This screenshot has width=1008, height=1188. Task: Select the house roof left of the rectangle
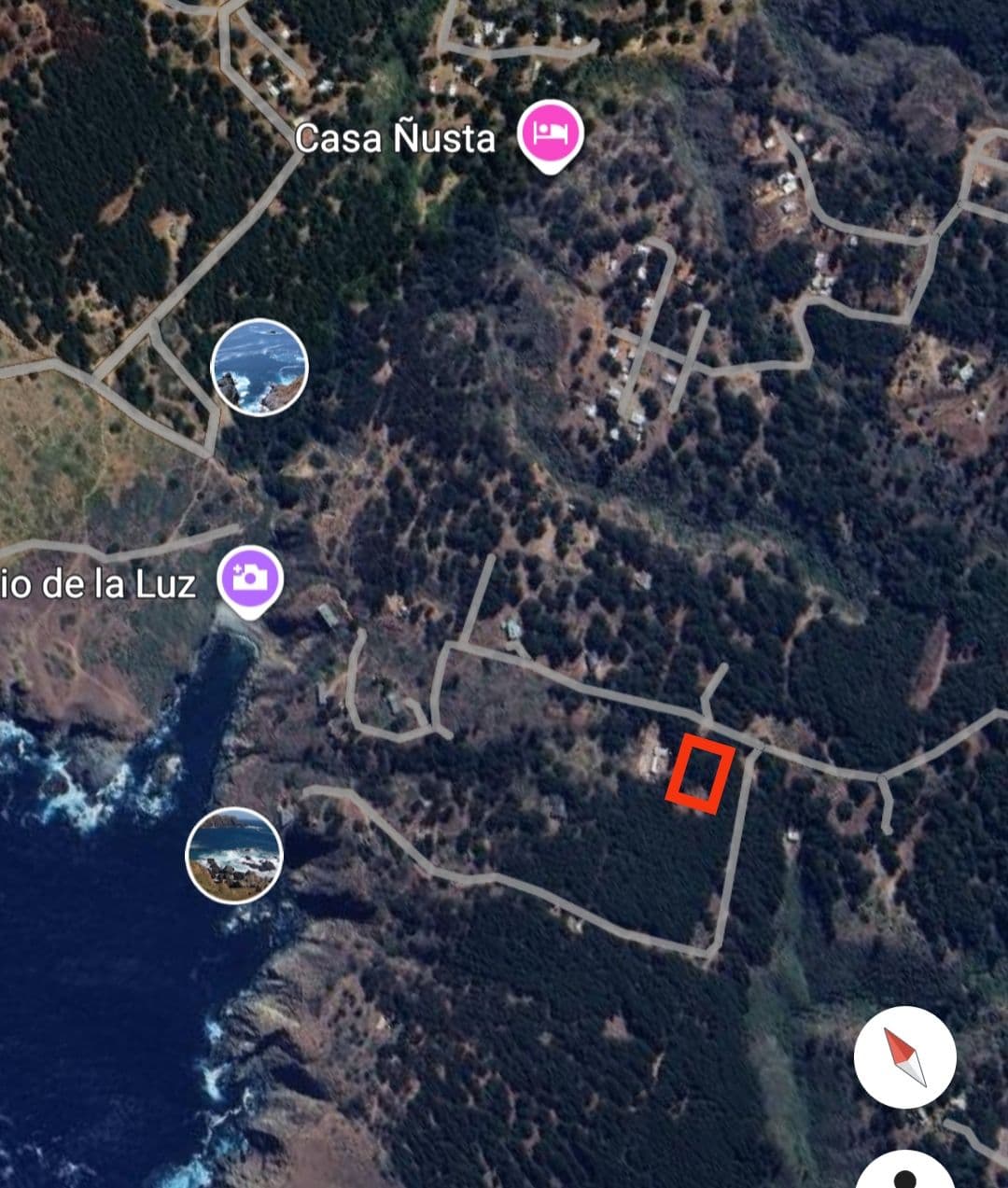[x=660, y=758]
